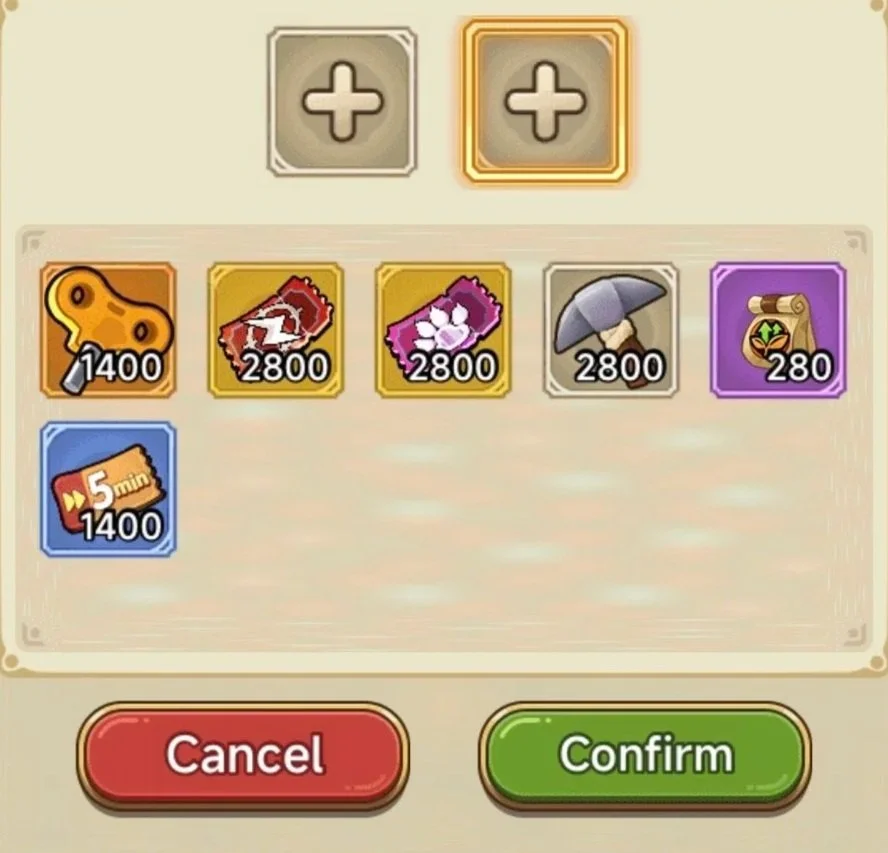Cancel the selection

tap(243, 755)
